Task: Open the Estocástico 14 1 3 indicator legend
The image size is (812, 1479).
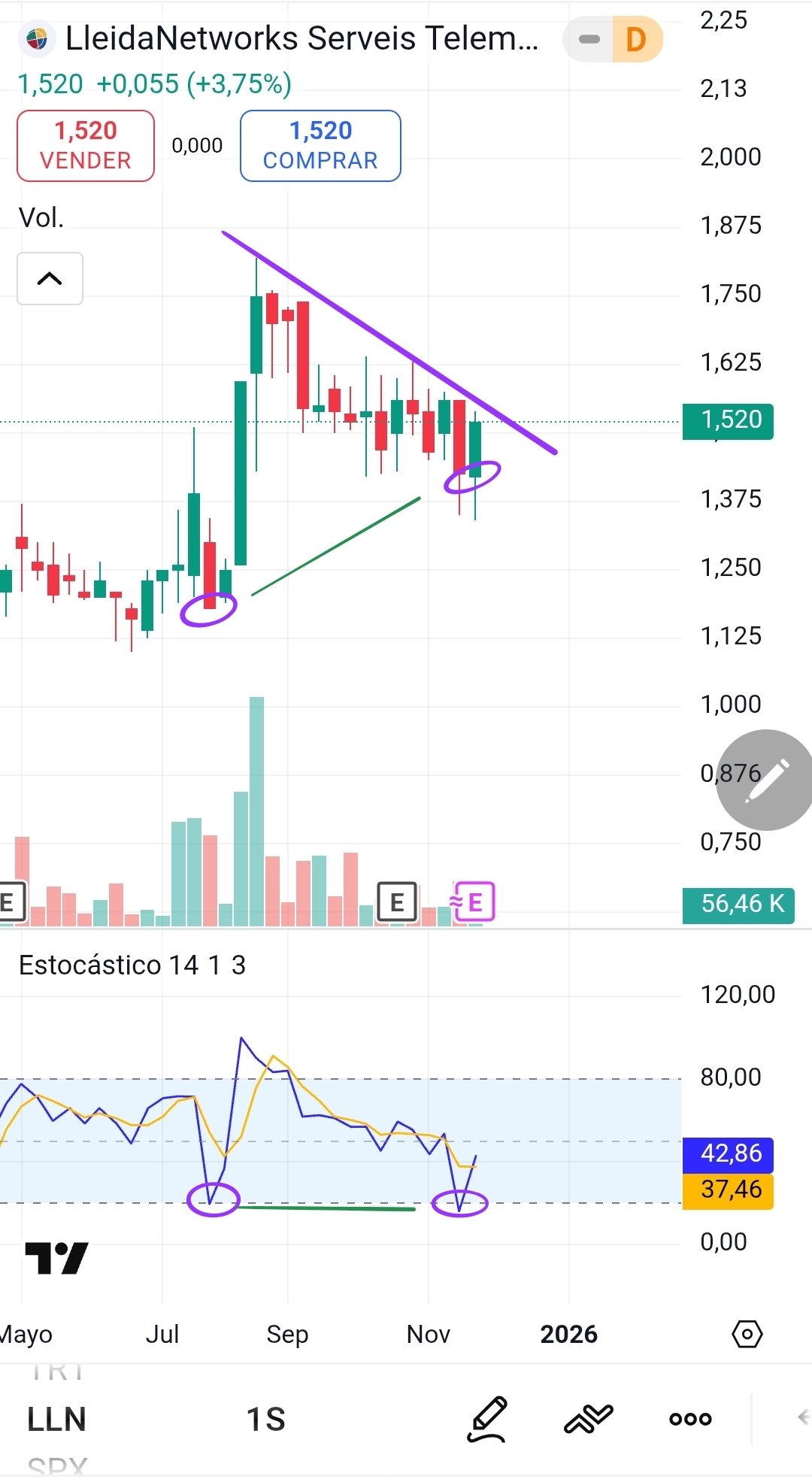Action: click(x=132, y=965)
